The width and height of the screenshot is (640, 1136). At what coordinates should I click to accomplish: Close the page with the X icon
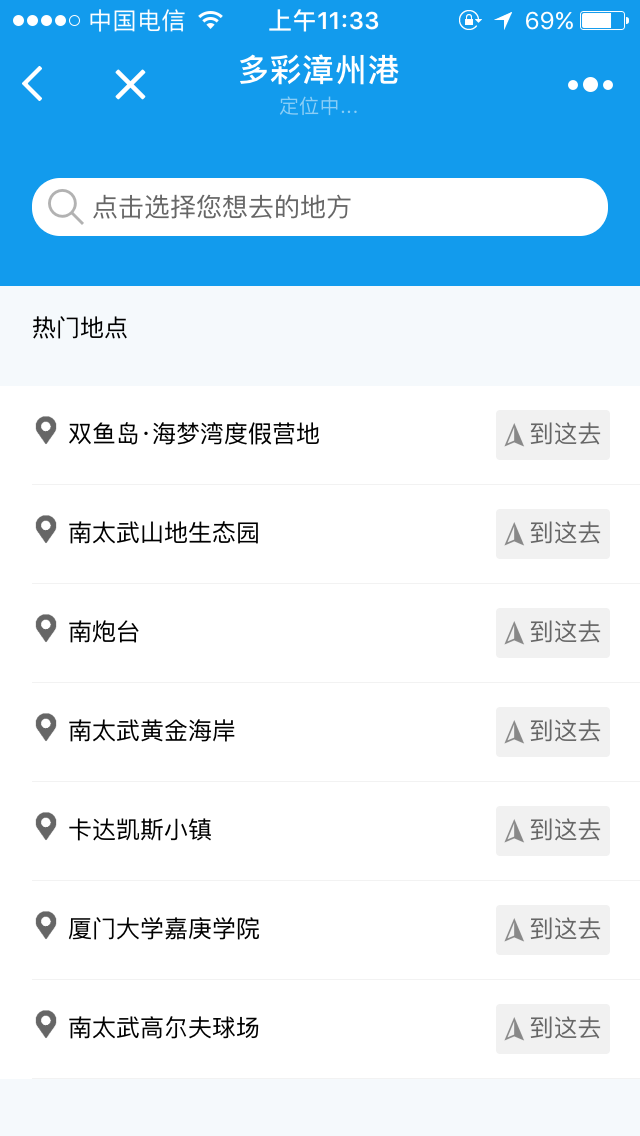point(130,85)
